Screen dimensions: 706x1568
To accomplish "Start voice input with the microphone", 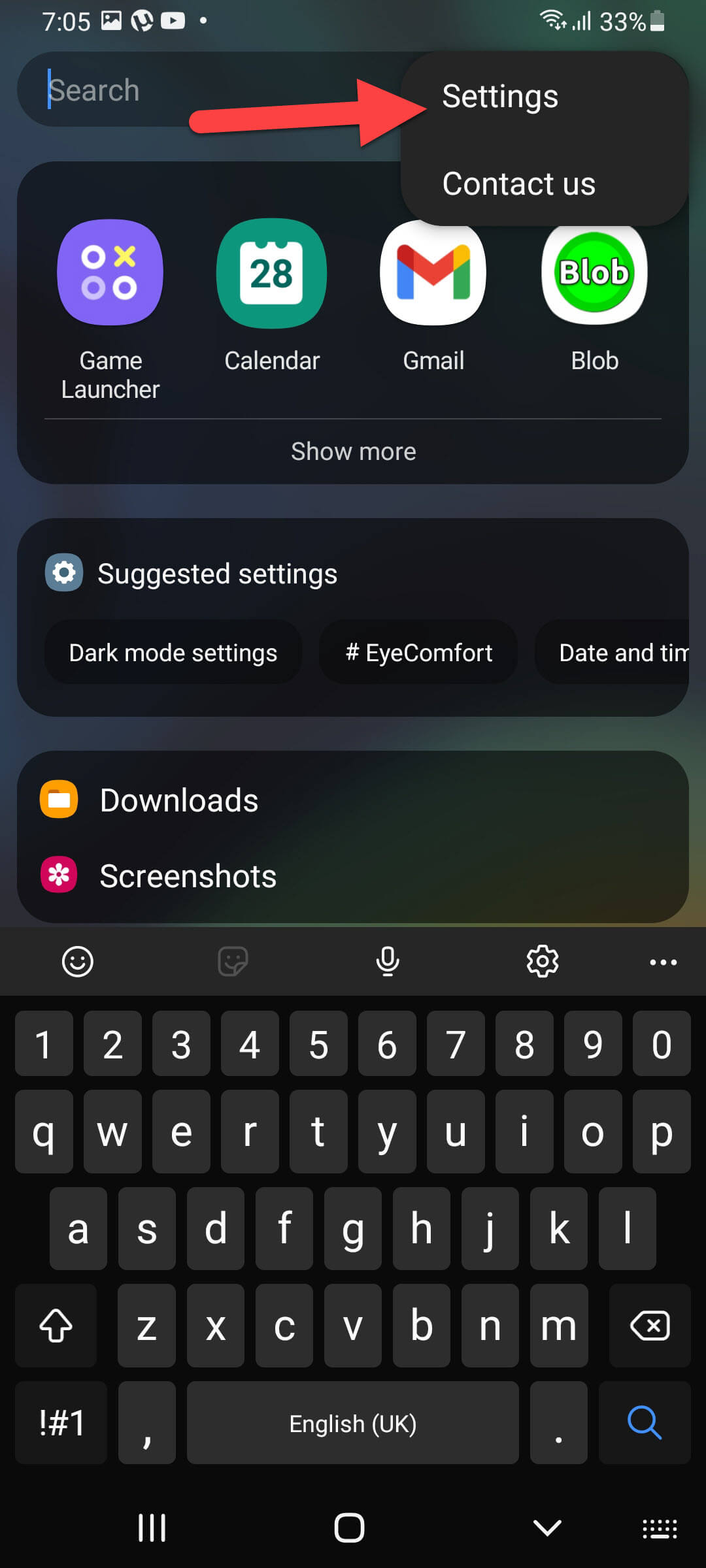I will (388, 962).
